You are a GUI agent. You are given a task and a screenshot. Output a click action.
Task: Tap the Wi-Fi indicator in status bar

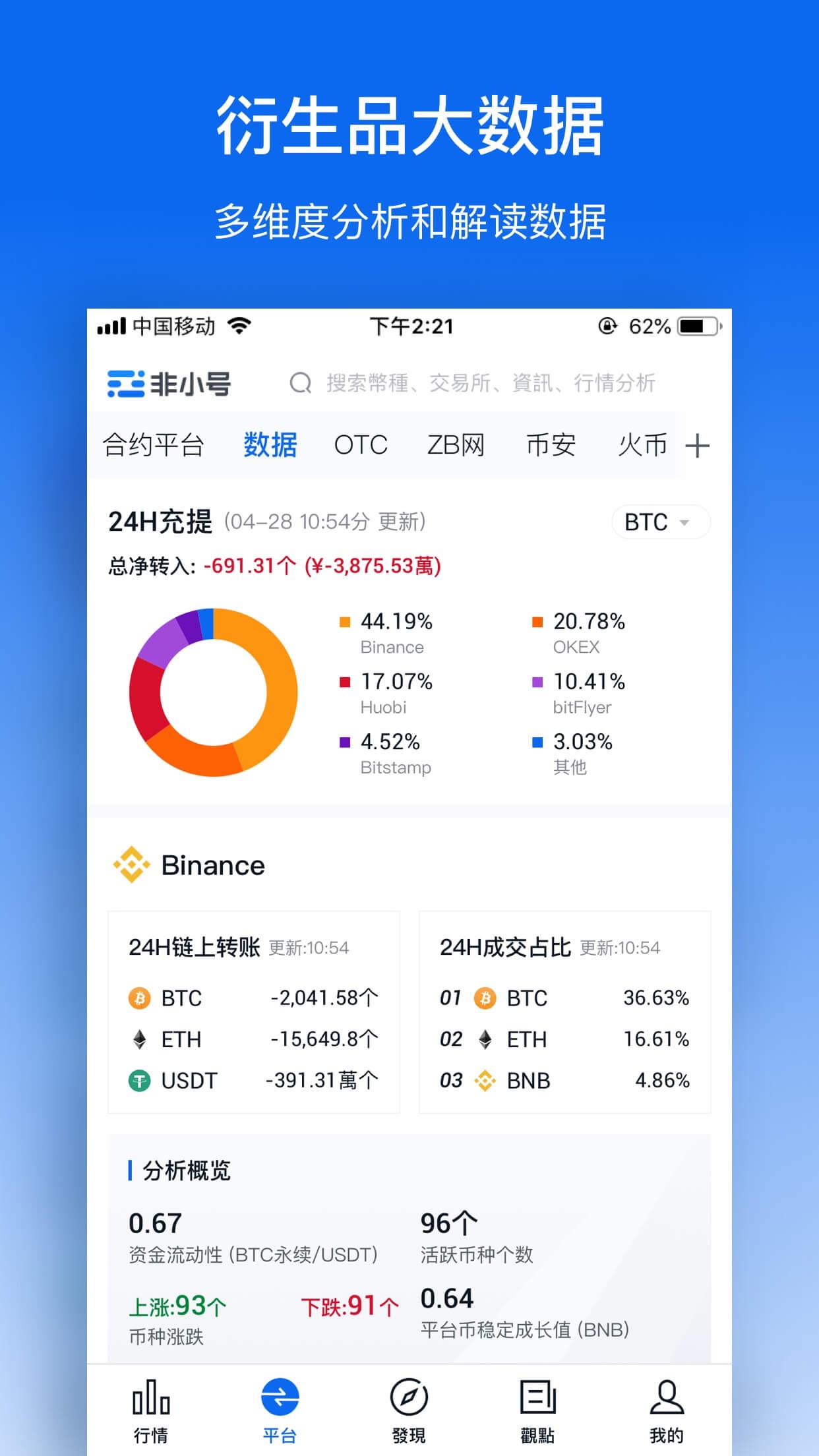[x=240, y=325]
